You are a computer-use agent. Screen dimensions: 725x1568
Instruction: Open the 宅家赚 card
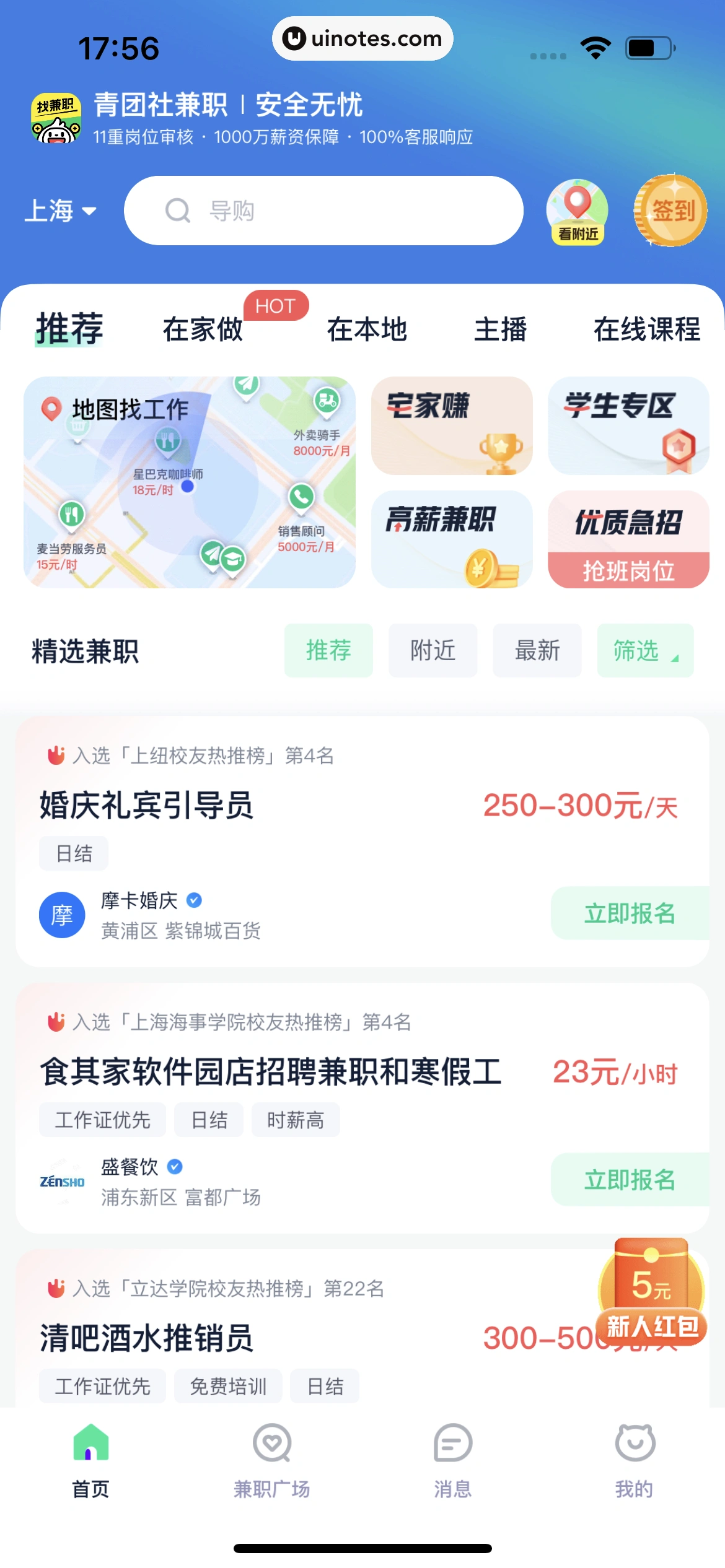pos(452,426)
